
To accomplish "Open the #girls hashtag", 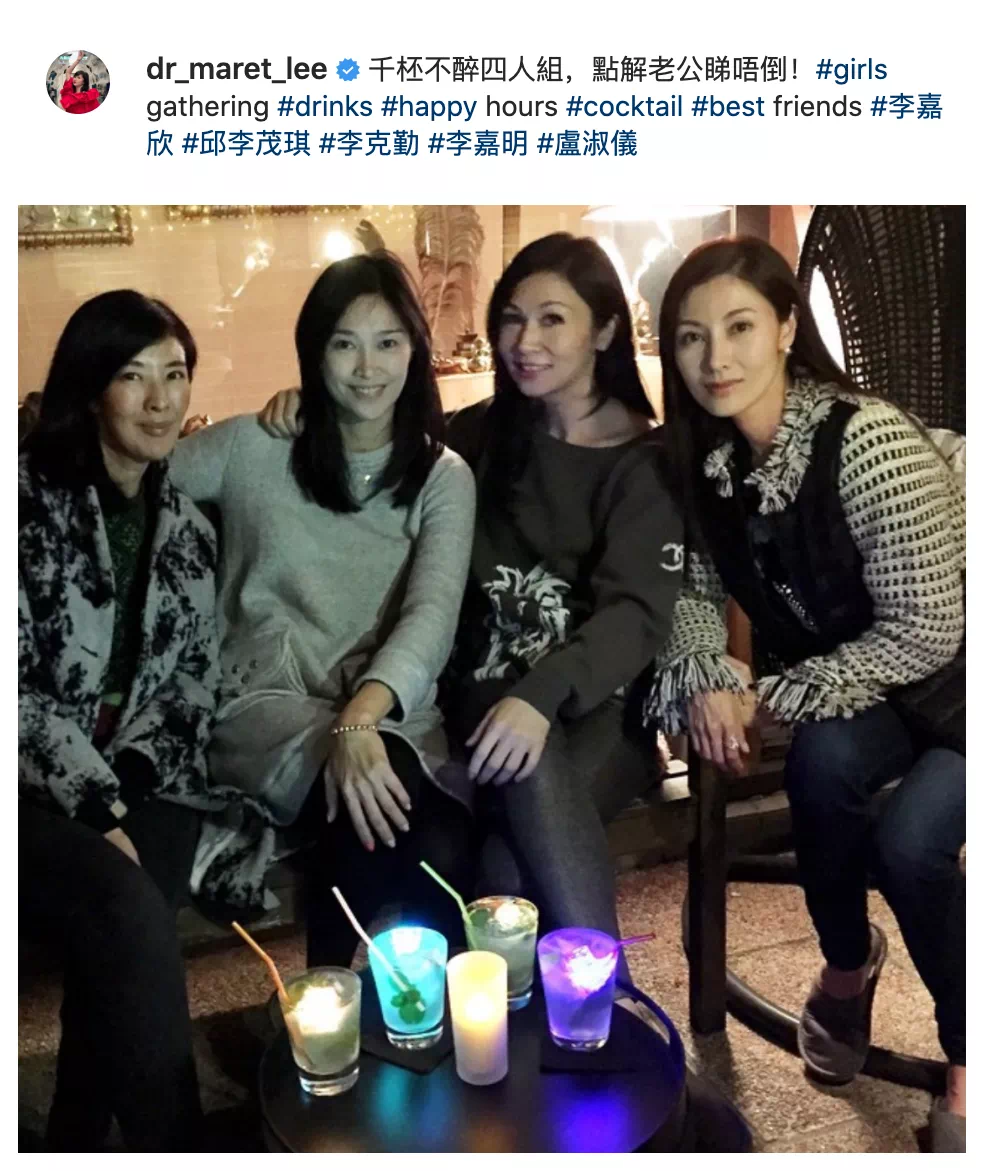I will point(851,70).
